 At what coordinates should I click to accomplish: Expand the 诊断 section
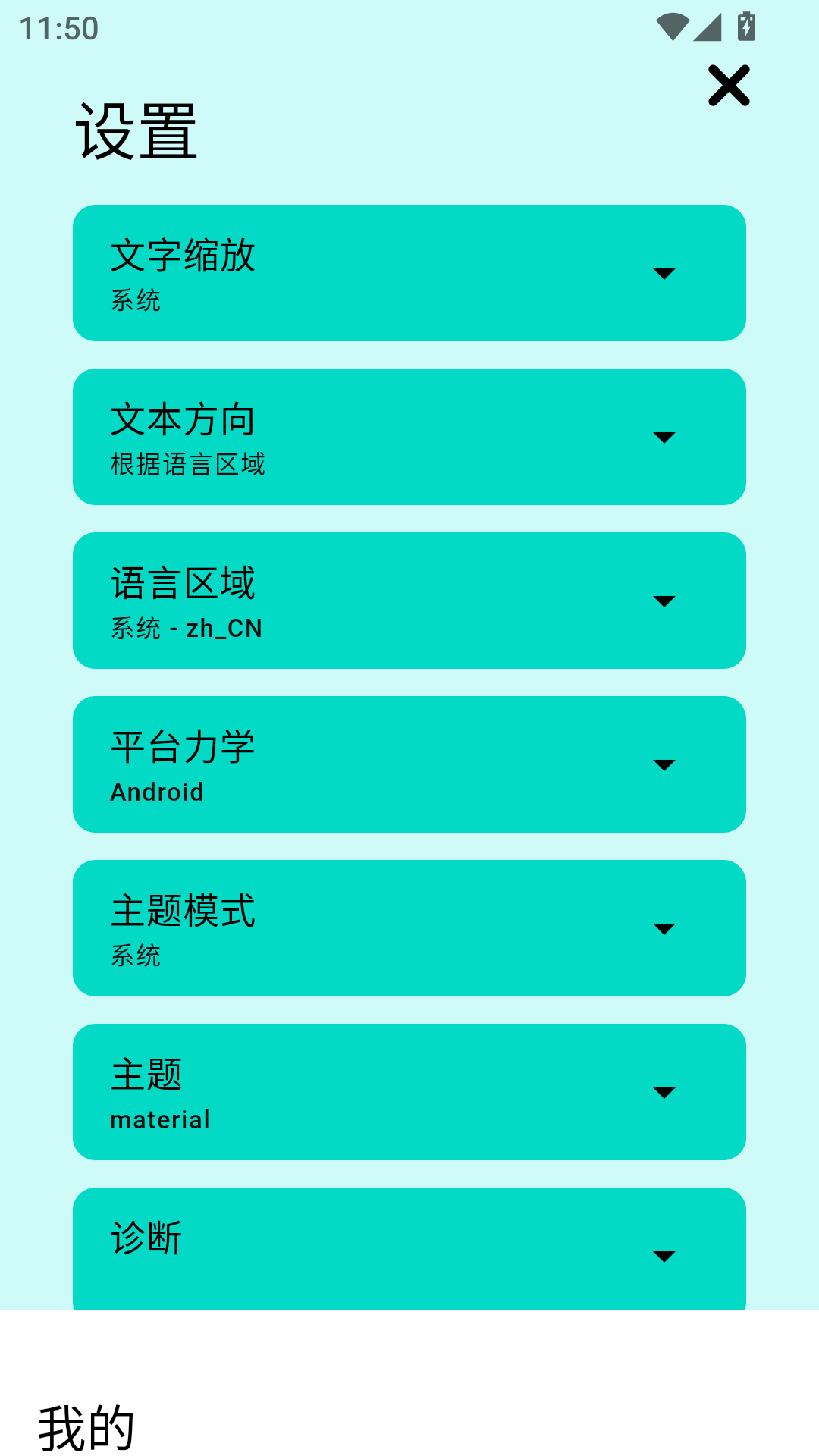[x=409, y=1250]
